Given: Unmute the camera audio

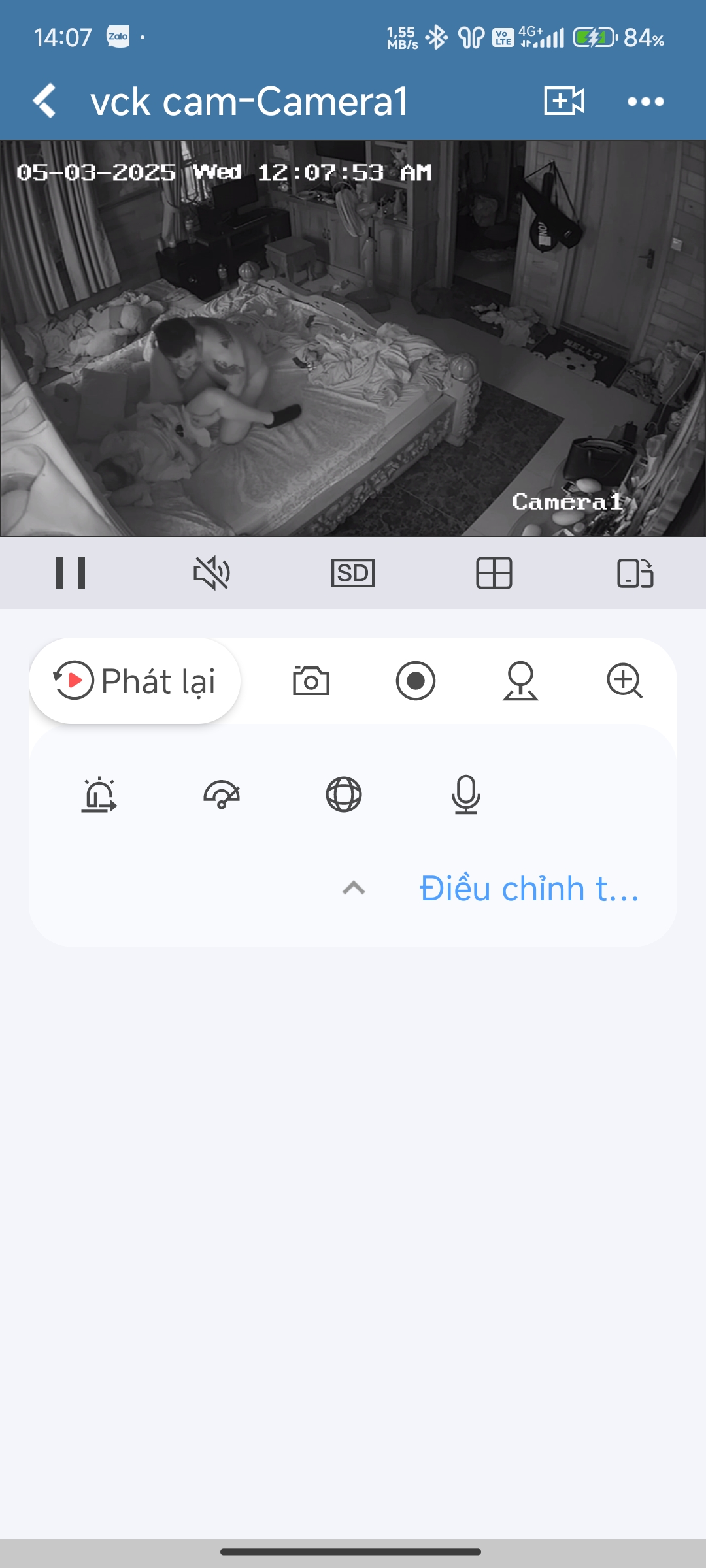Looking at the screenshot, I should 212,573.
